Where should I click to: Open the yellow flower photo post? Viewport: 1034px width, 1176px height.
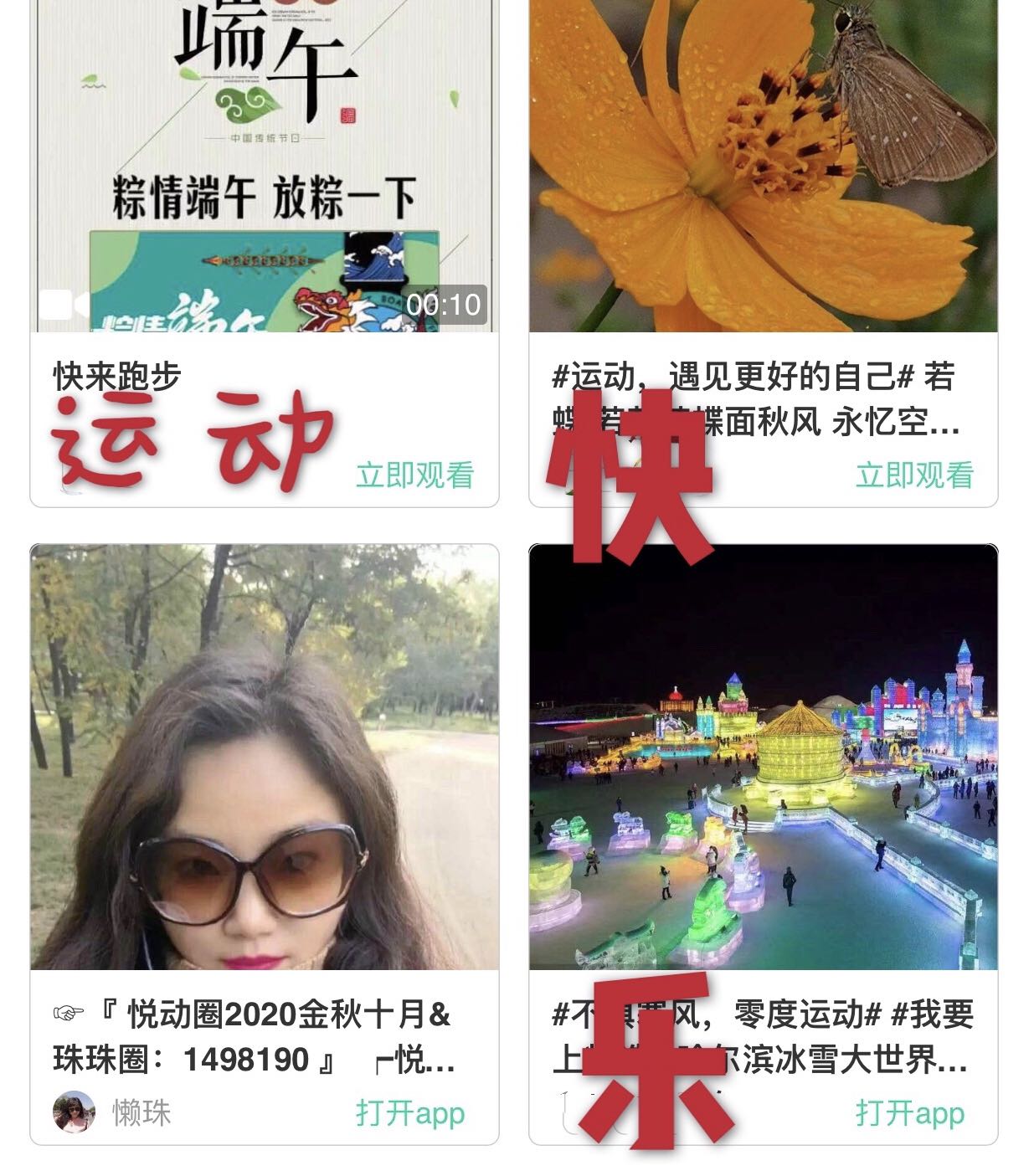(763, 167)
